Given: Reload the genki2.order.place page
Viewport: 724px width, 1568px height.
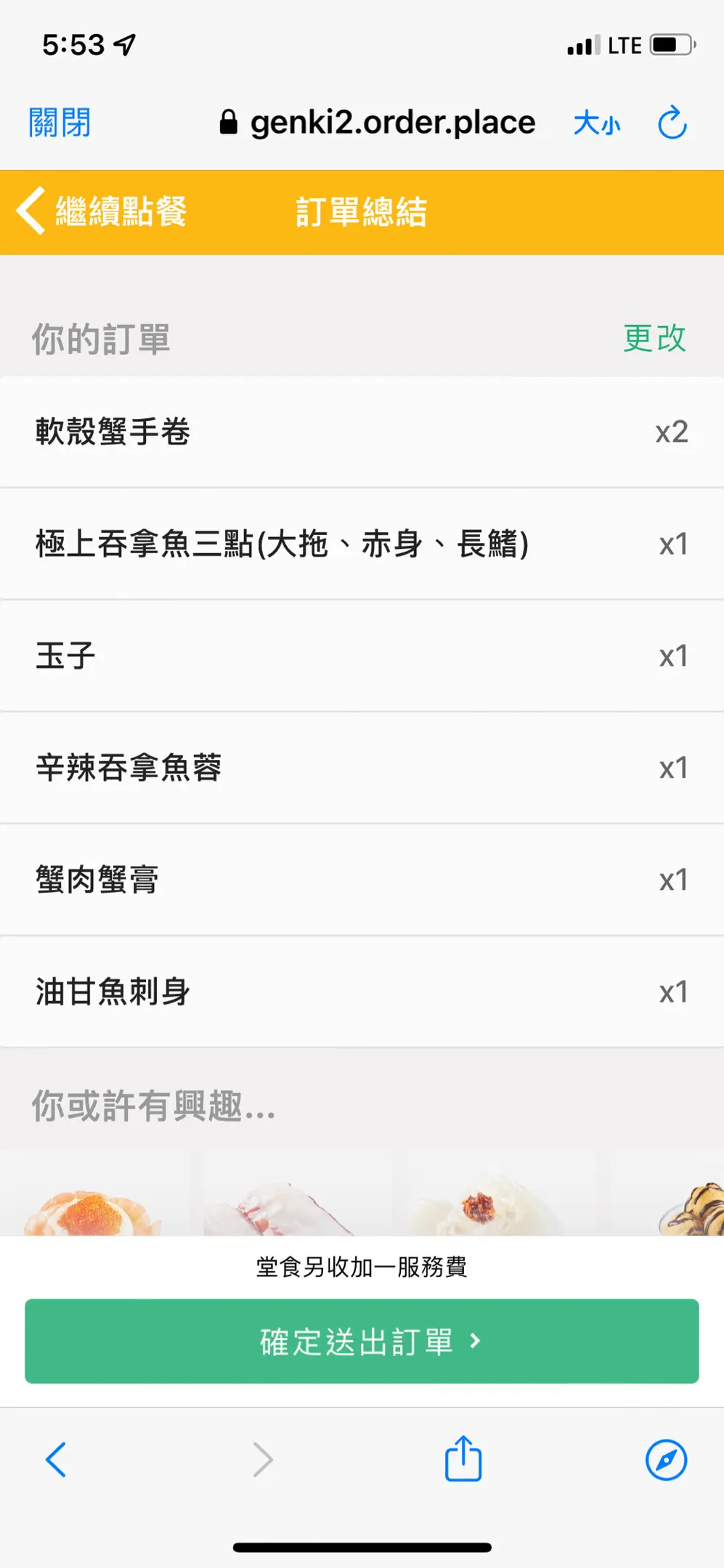Looking at the screenshot, I should coord(672,123).
